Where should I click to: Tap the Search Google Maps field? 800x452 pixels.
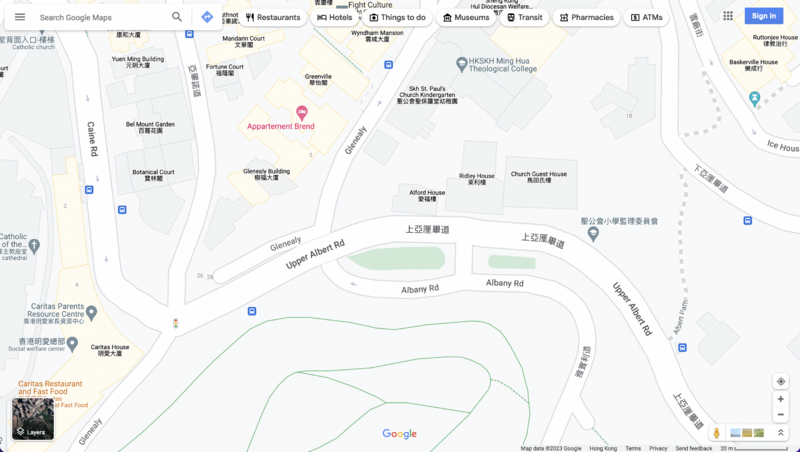point(100,17)
